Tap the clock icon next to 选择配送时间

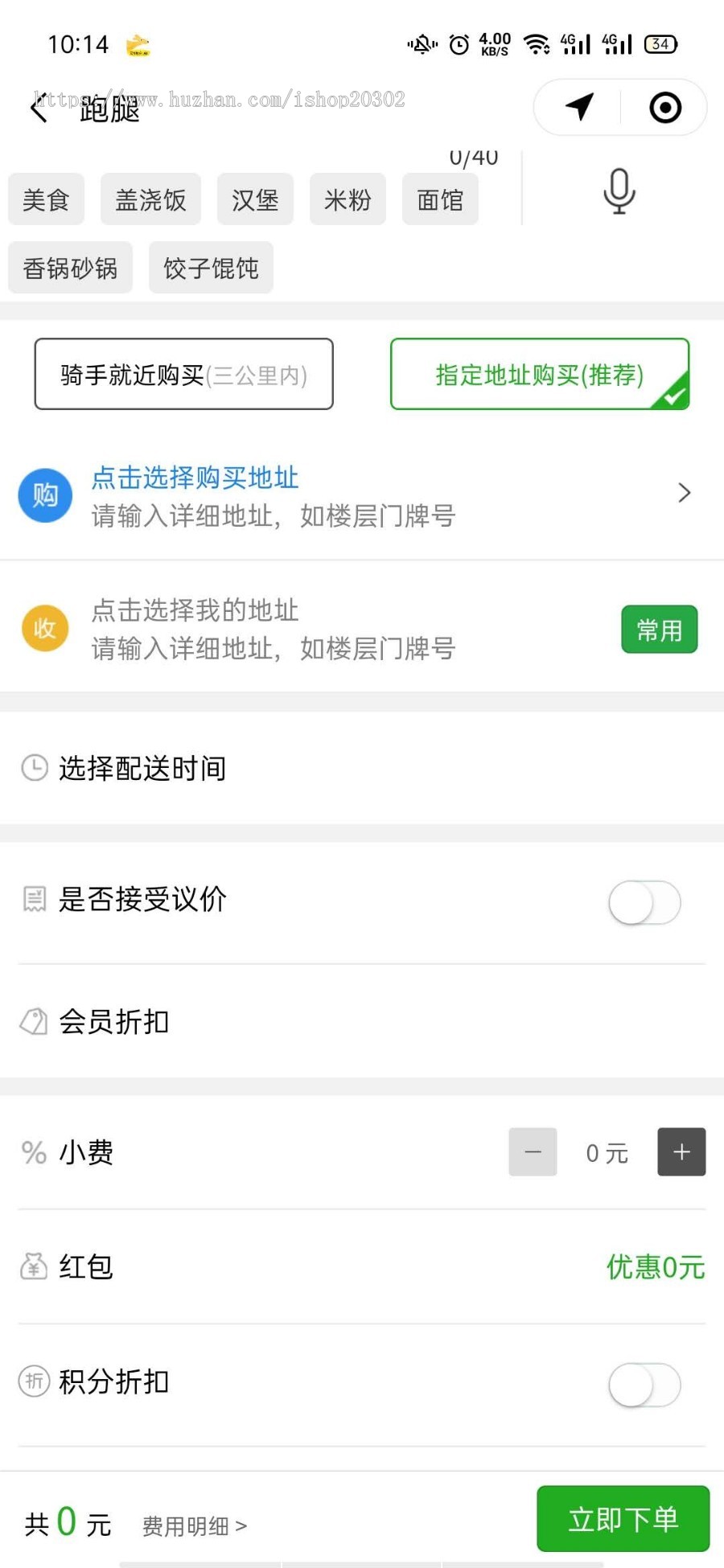pyautogui.click(x=33, y=768)
